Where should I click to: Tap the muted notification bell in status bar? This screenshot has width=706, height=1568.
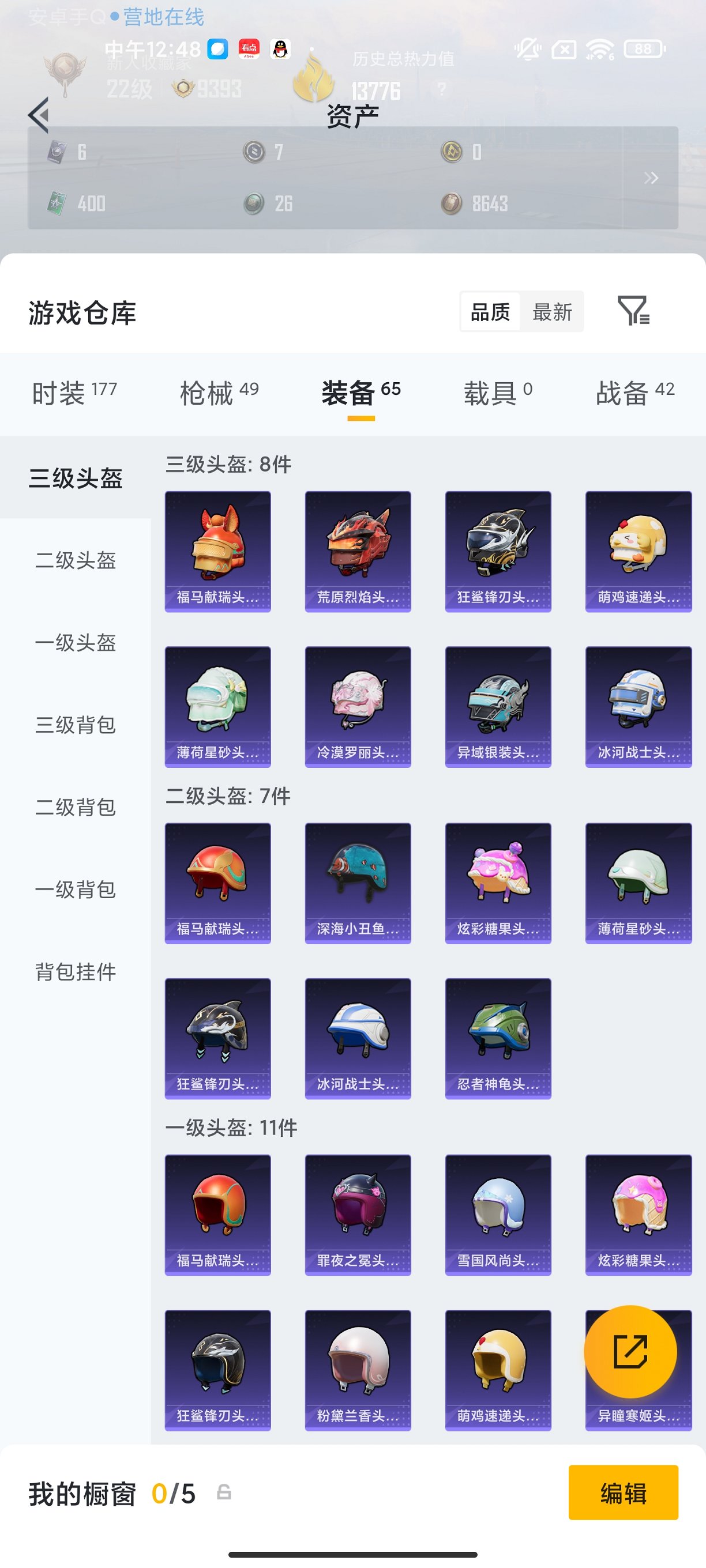tap(528, 50)
